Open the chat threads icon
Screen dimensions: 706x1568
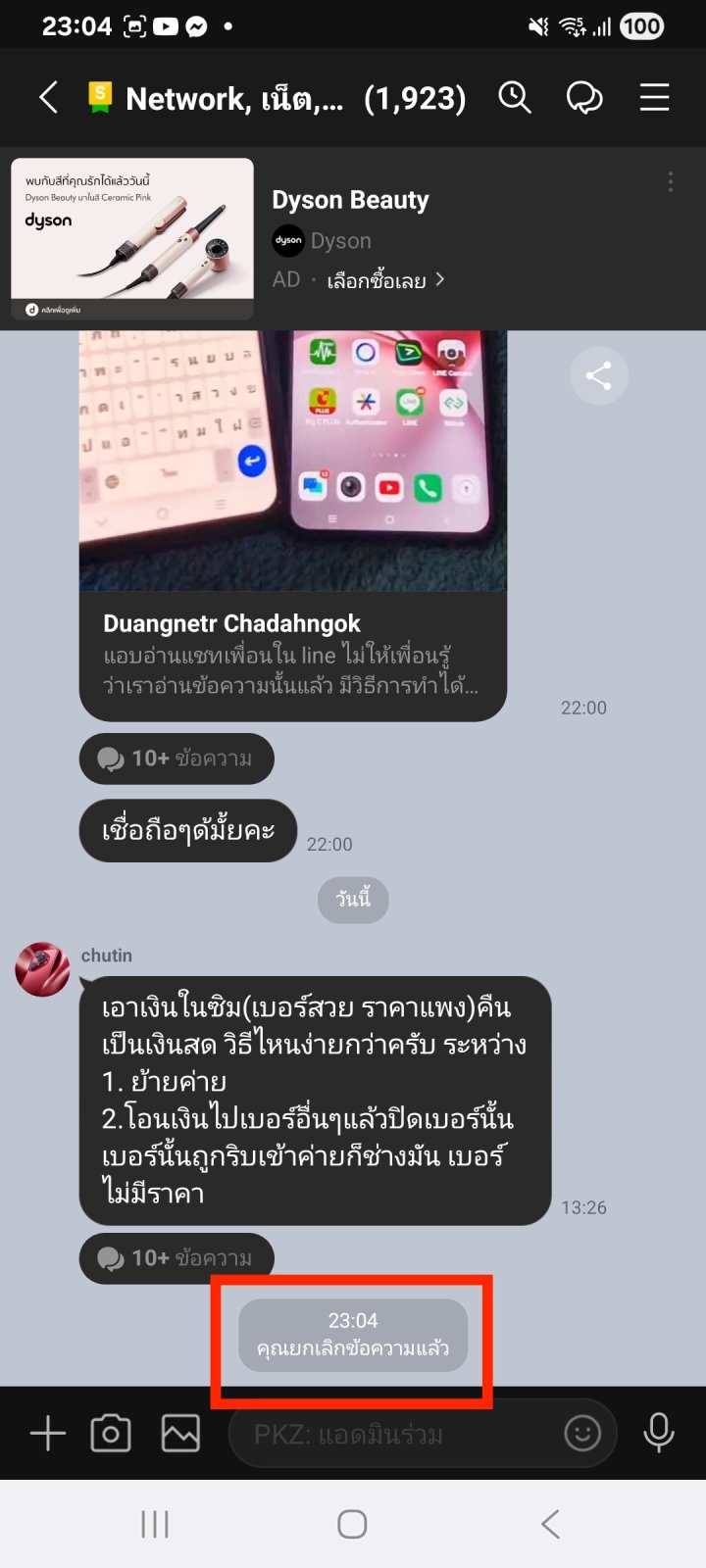(x=584, y=98)
